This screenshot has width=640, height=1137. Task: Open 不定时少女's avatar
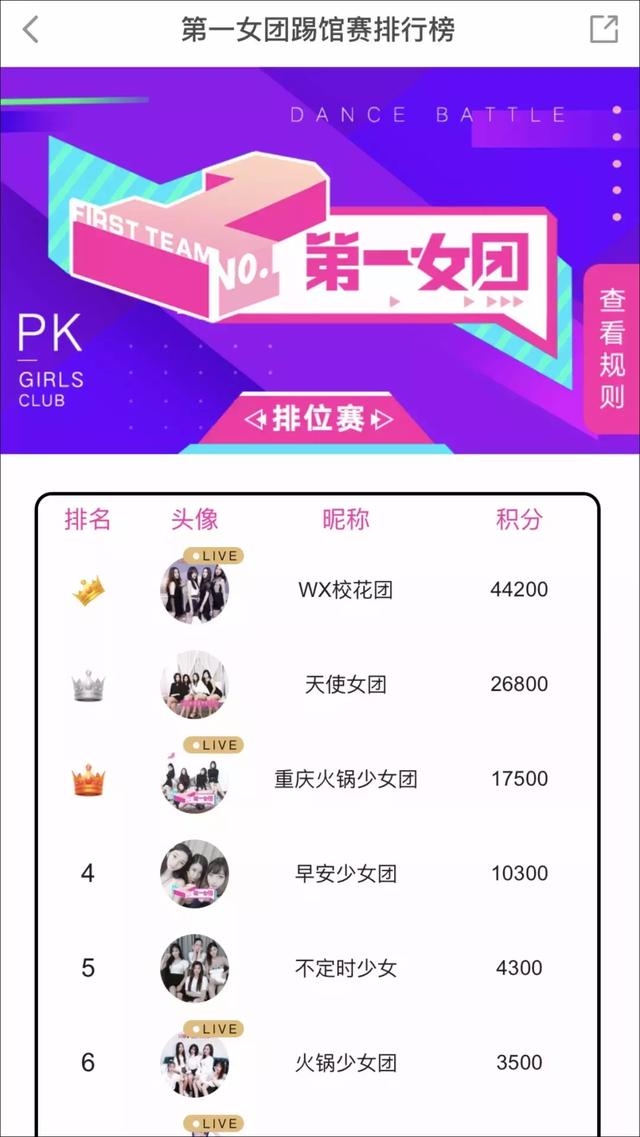[194, 968]
